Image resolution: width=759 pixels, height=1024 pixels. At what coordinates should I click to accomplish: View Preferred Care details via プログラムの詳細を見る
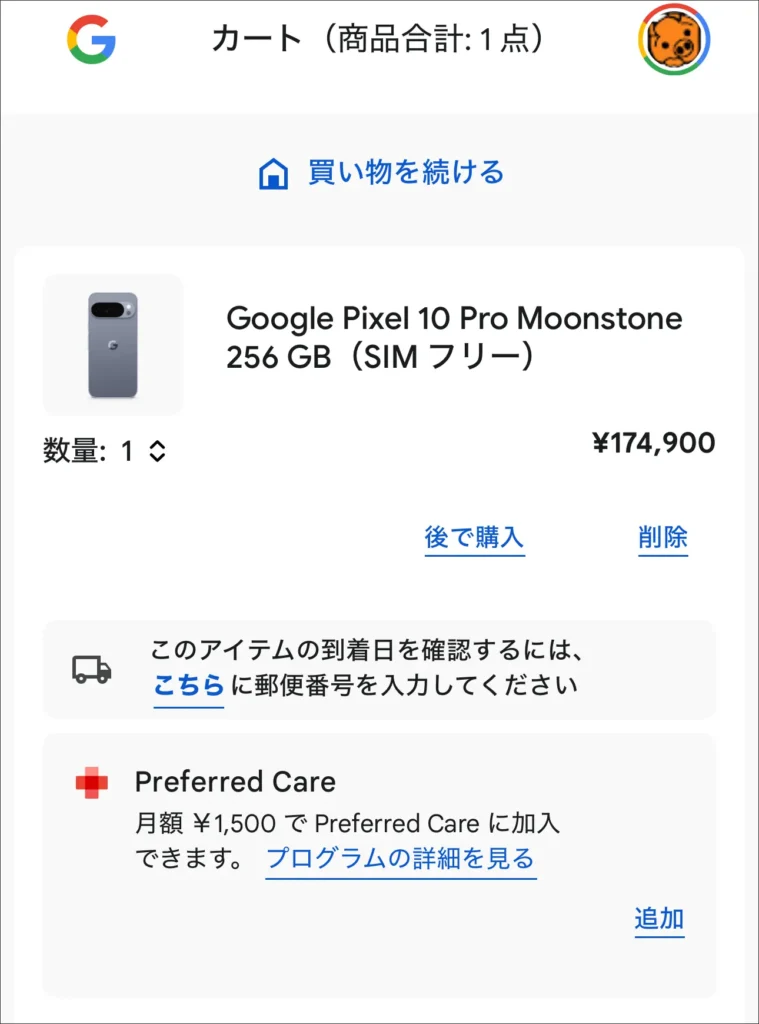click(400, 858)
